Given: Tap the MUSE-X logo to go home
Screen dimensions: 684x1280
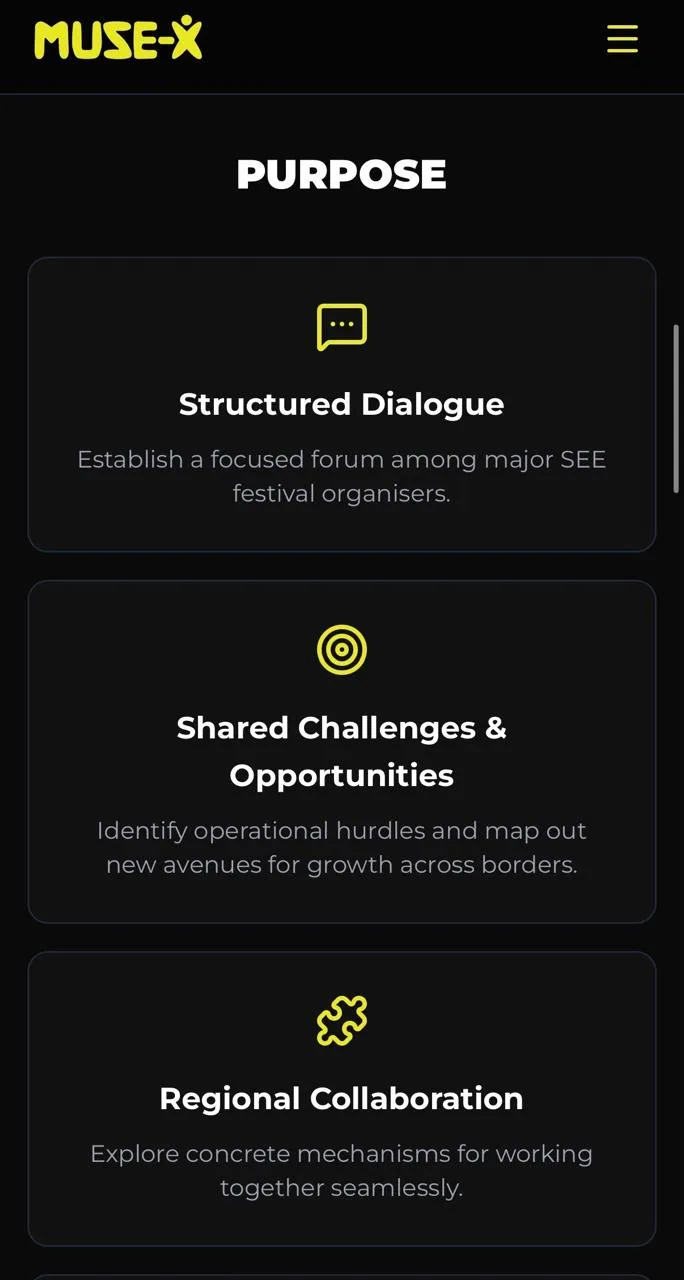Looking at the screenshot, I should click(x=118, y=40).
